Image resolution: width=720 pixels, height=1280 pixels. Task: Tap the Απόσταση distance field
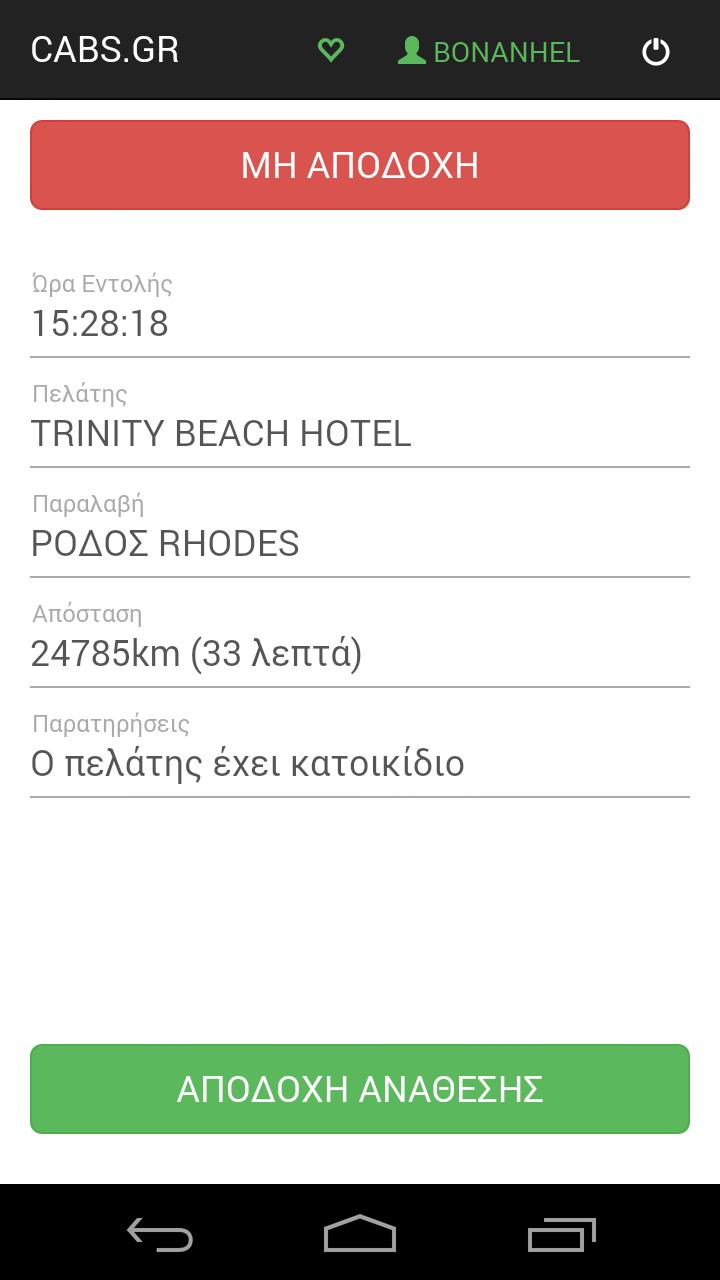click(x=360, y=653)
